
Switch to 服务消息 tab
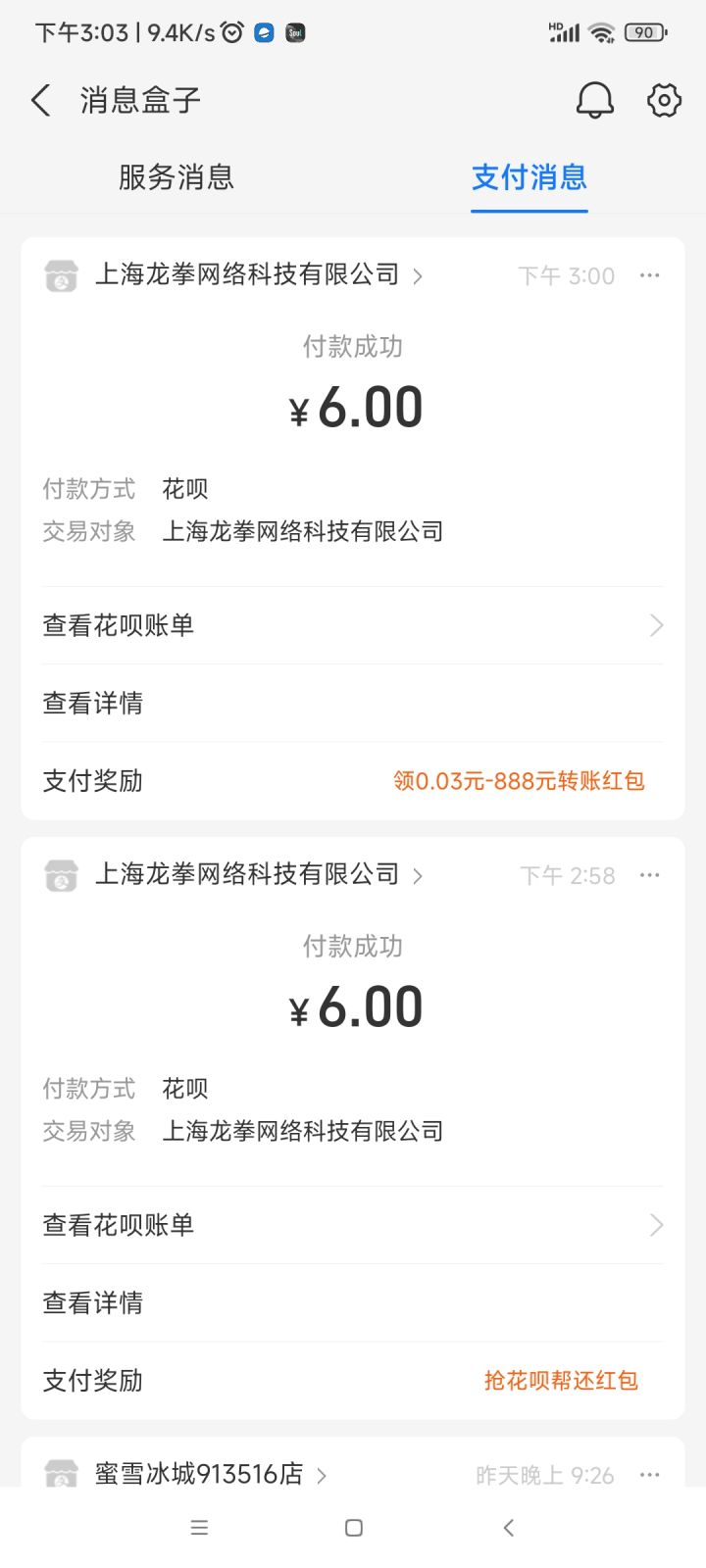tap(176, 177)
